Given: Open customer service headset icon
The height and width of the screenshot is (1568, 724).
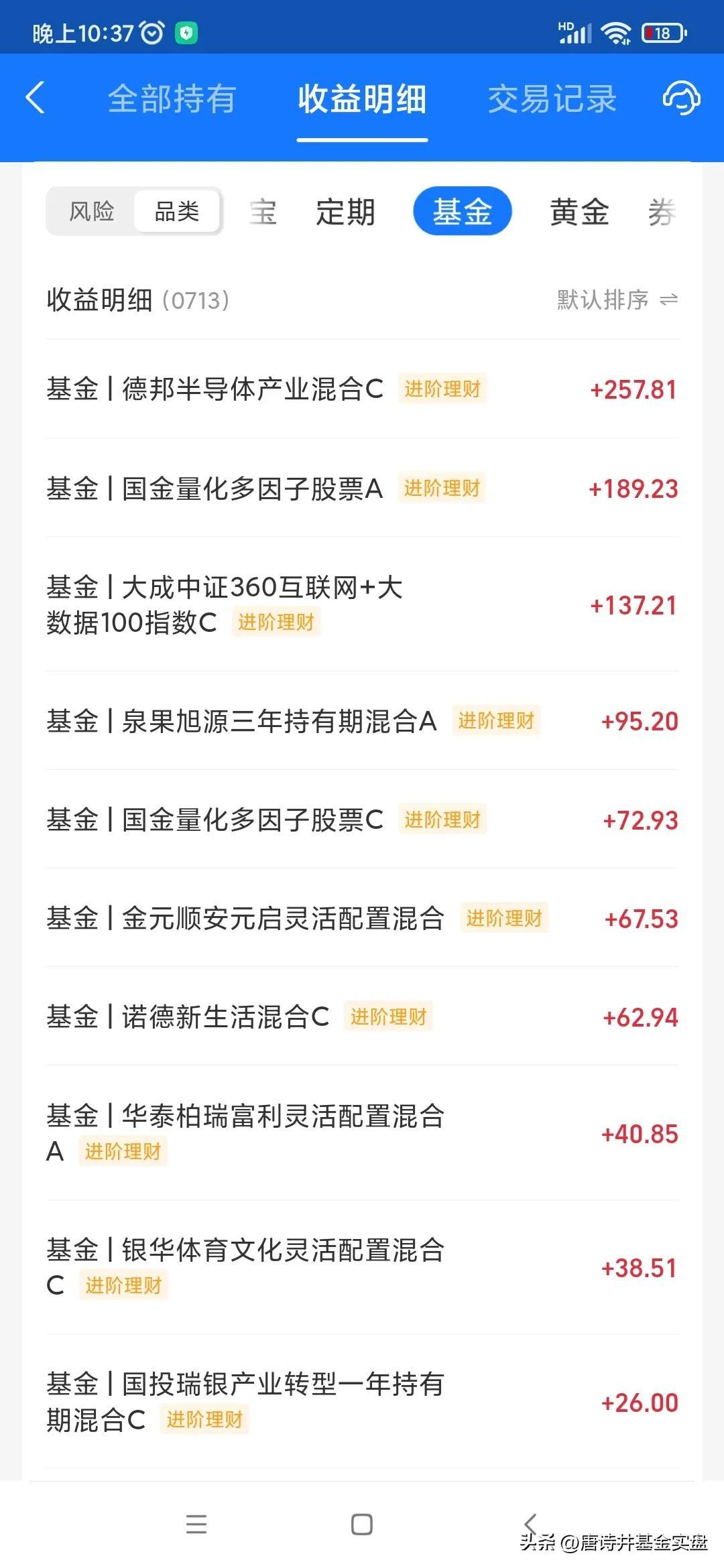Looking at the screenshot, I should [681, 99].
